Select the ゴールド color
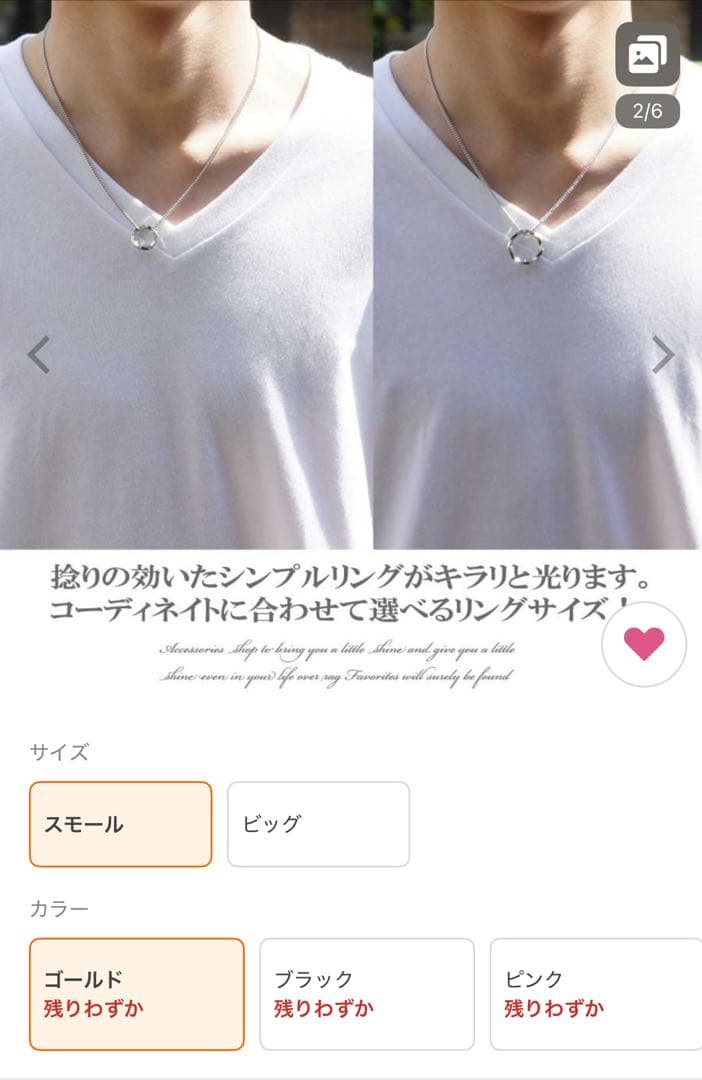 [x=136, y=993]
